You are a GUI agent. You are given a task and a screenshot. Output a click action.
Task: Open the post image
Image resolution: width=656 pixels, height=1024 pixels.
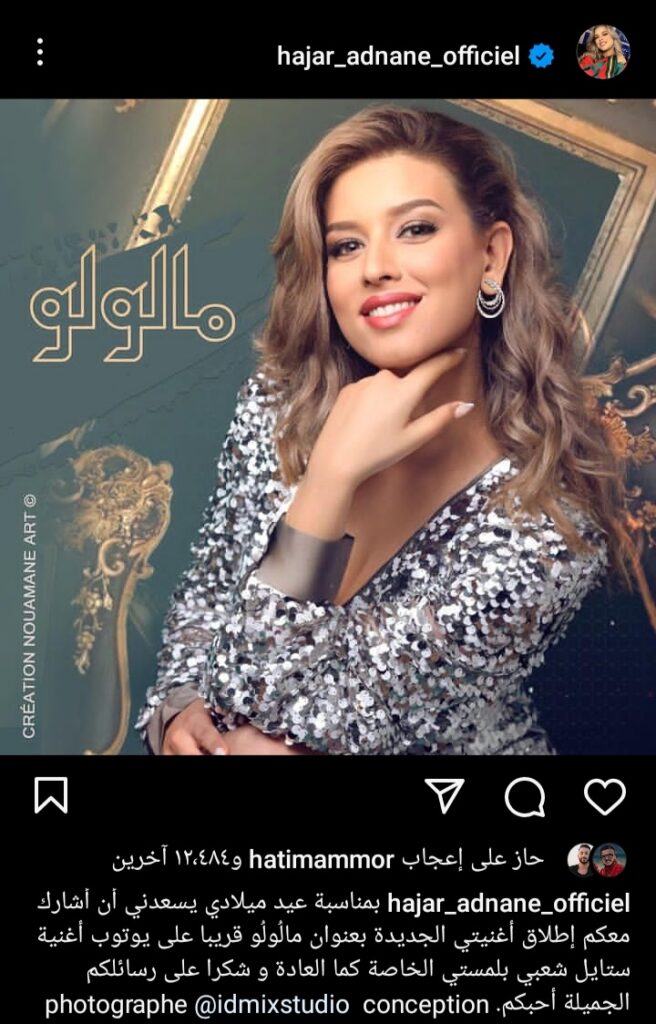pos(328,426)
